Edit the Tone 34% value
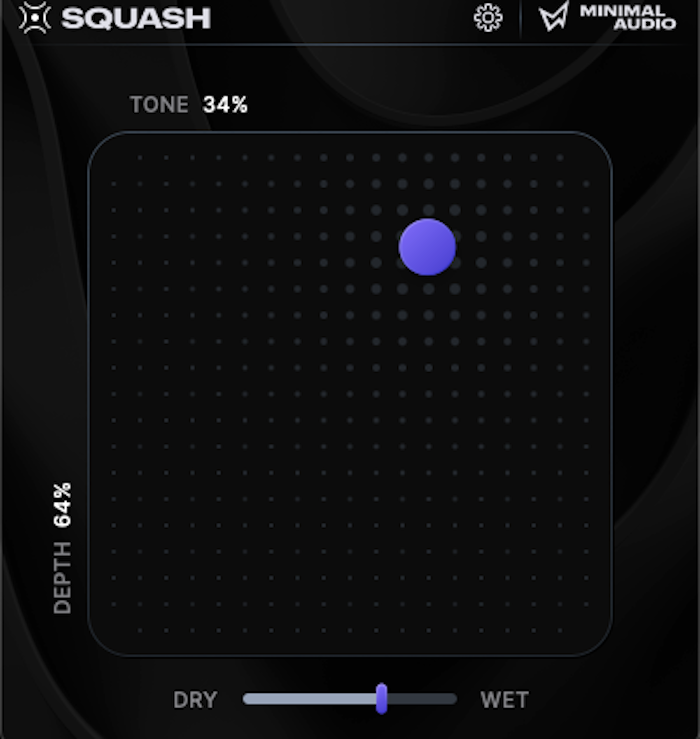Image resolution: width=700 pixels, height=739 pixels. pos(225,104)
